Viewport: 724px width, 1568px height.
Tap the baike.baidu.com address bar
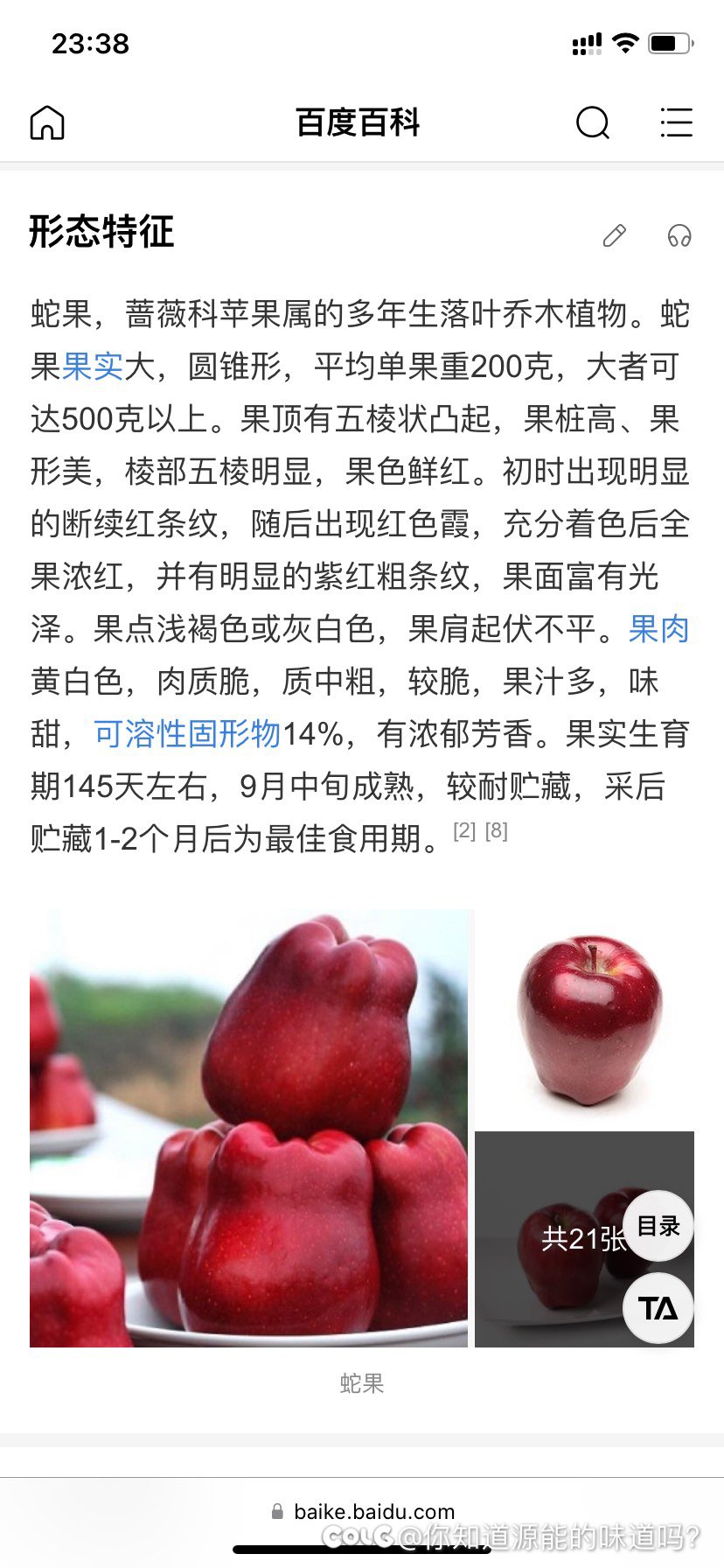pos(362,1511)
